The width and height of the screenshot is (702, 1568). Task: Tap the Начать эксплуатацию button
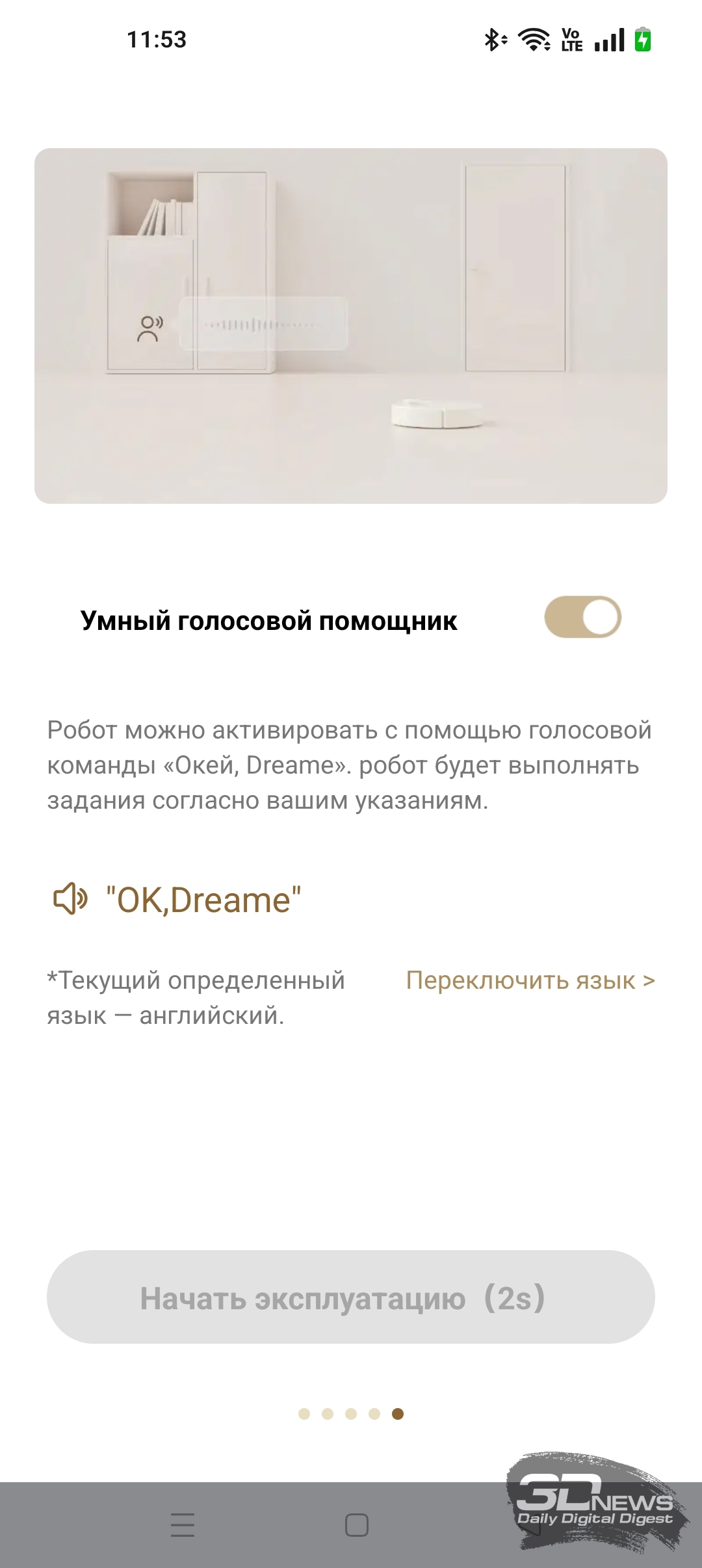point(350,1298)
